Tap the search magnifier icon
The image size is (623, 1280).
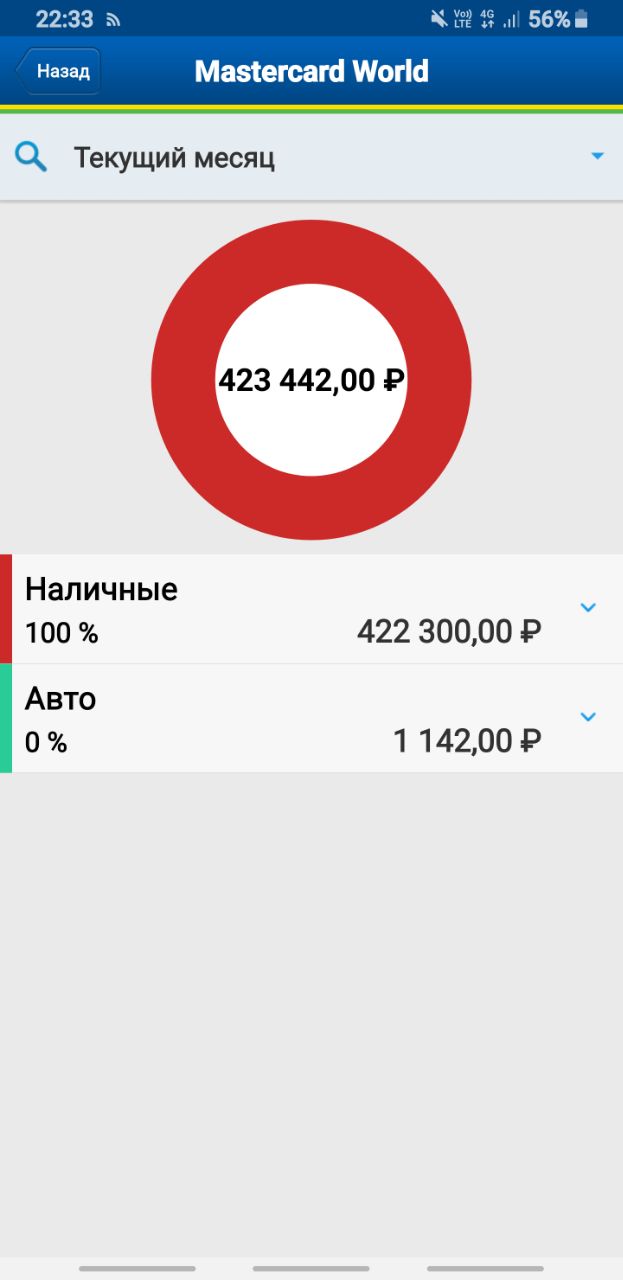pyautogui.click(x=31, y=157)
